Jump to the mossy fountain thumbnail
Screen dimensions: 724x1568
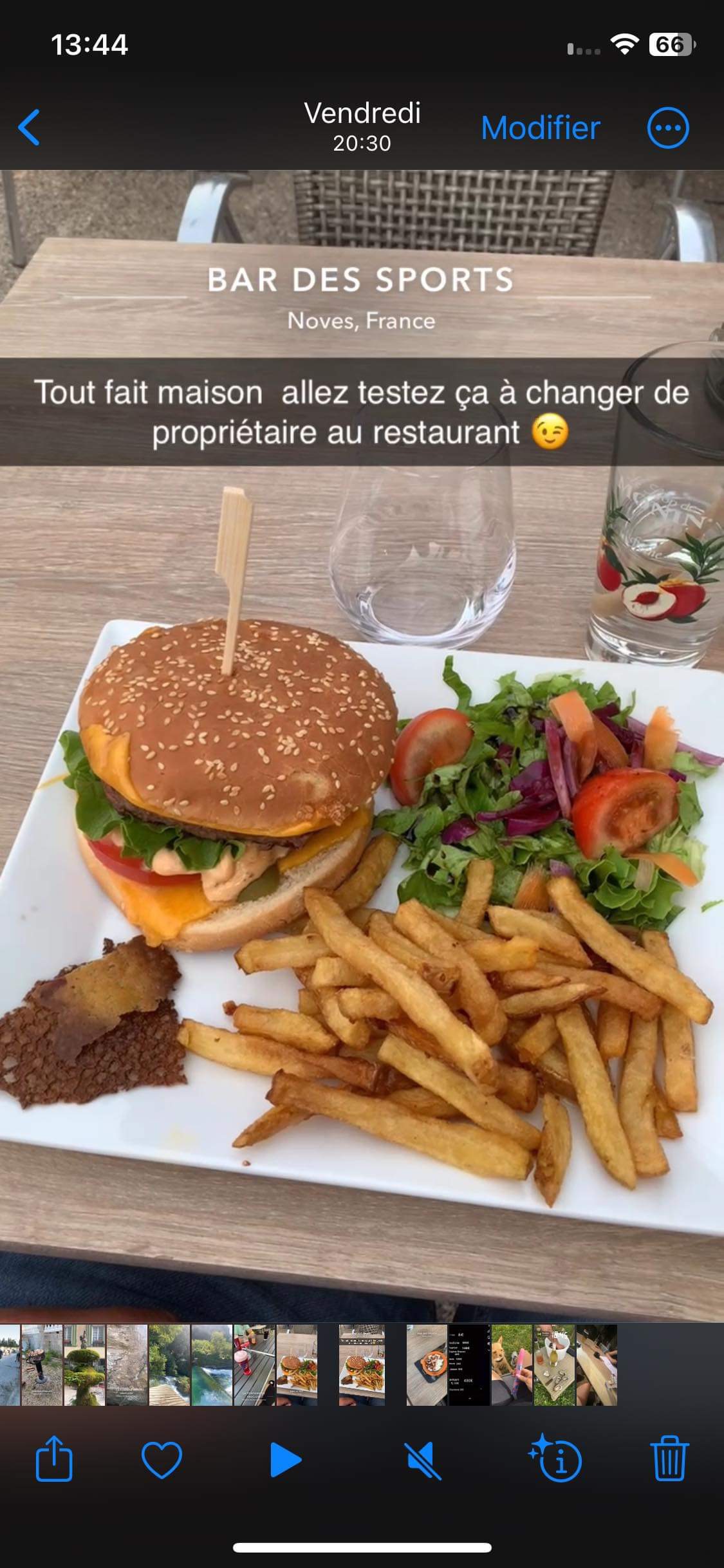pyautogui.click(x=84, y=1364)
